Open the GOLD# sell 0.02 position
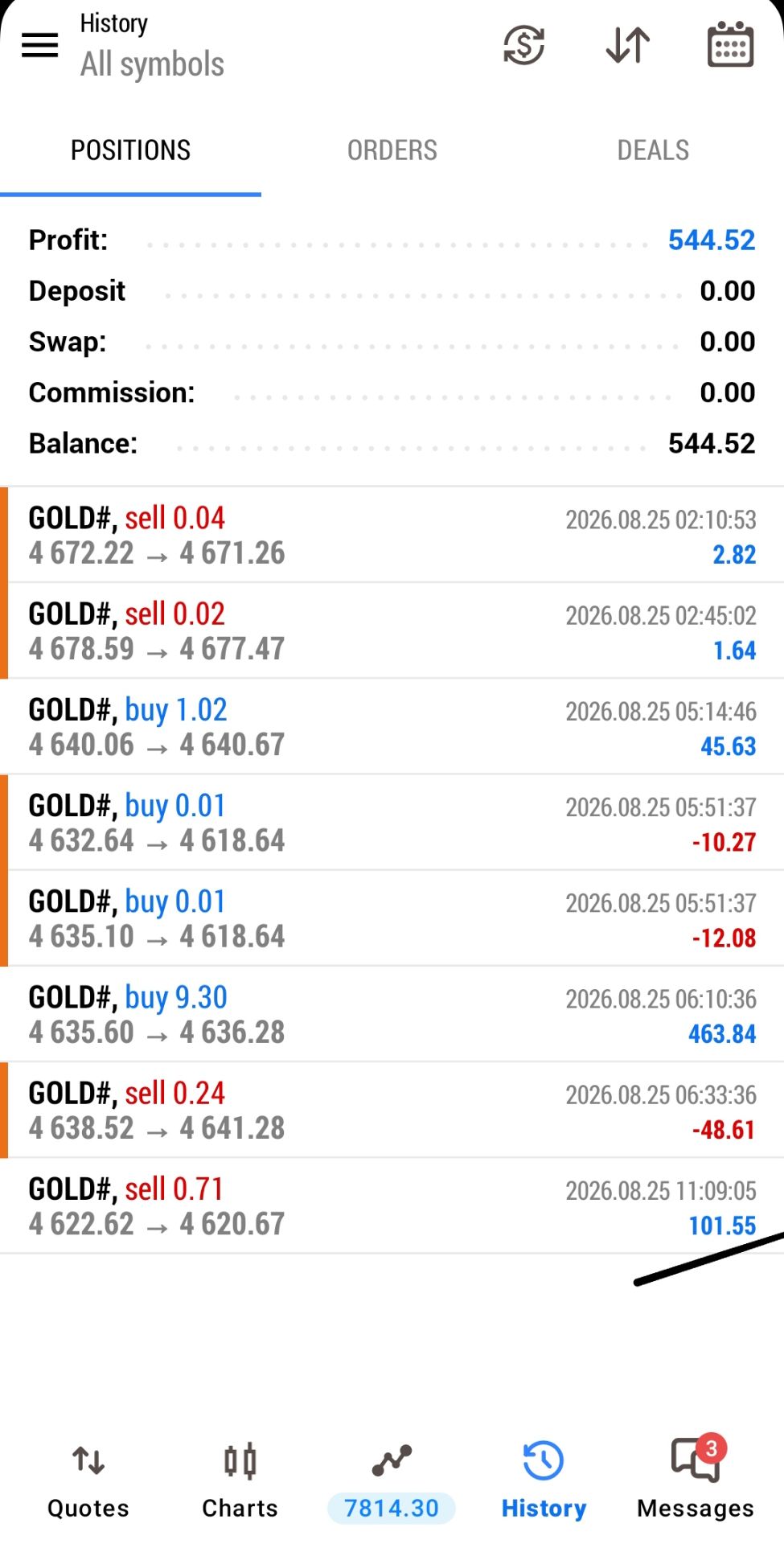 [x=392, y=630]
